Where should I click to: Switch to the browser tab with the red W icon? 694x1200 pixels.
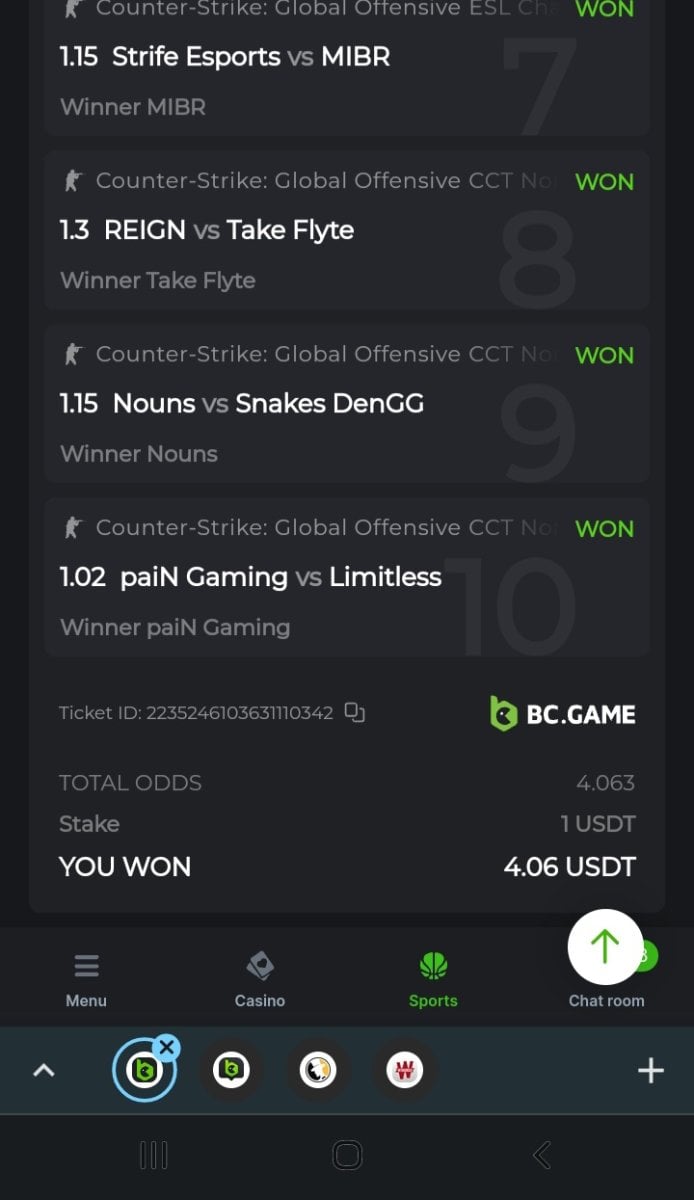[405, 1071]
